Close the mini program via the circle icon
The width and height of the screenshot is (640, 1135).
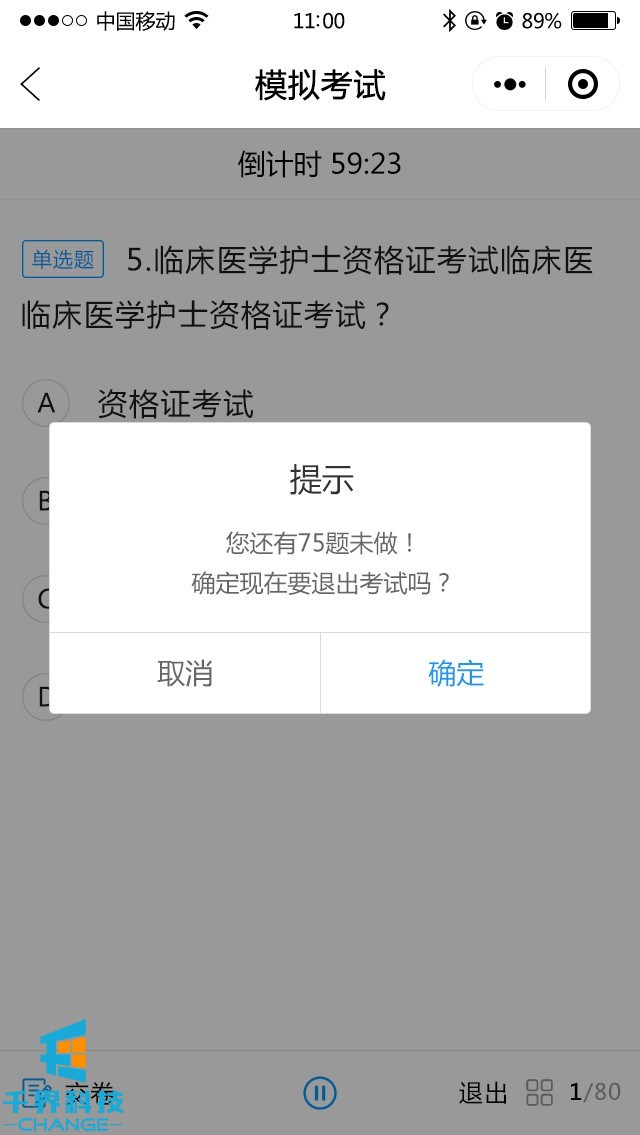(x=582, y=84)
